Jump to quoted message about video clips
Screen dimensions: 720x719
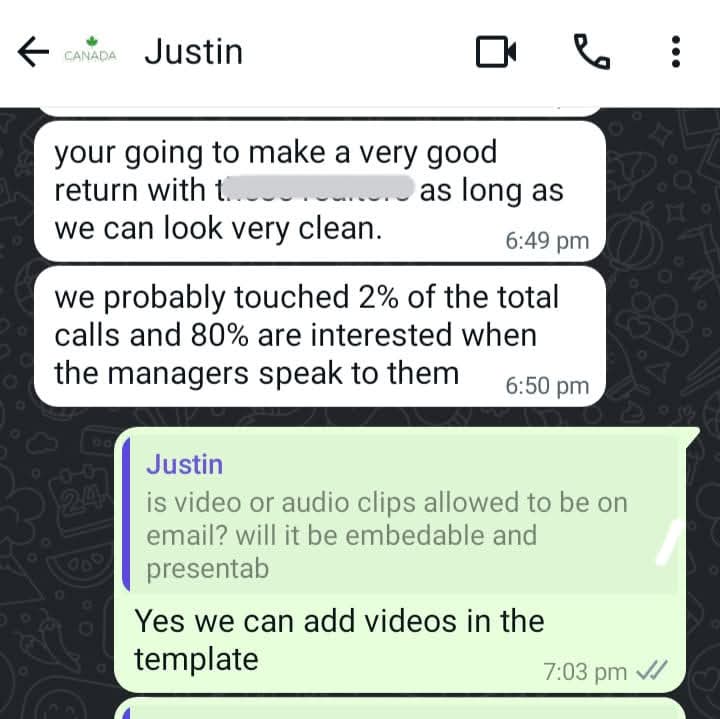click(400, 518)
